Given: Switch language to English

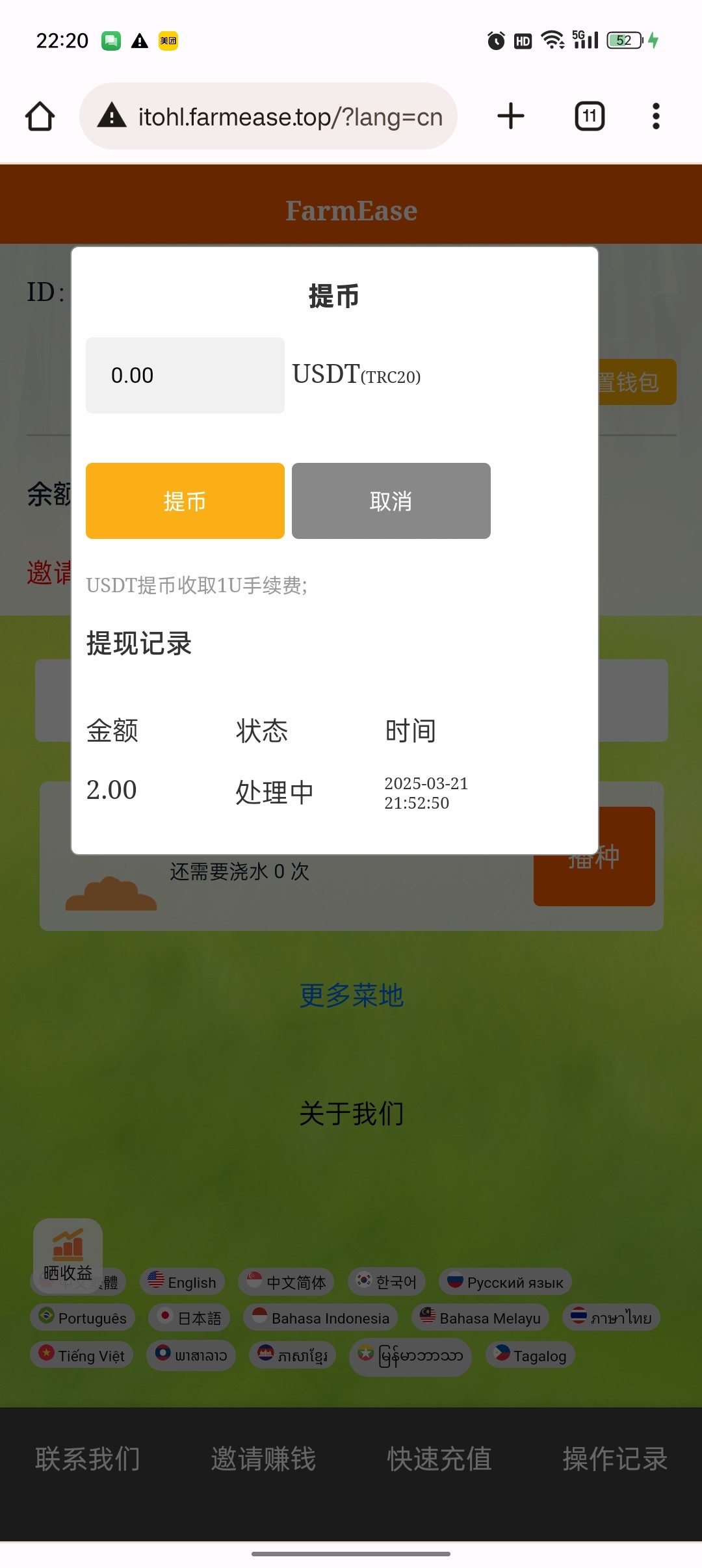Looking at the screenshot, I should tap(183, 1282).
